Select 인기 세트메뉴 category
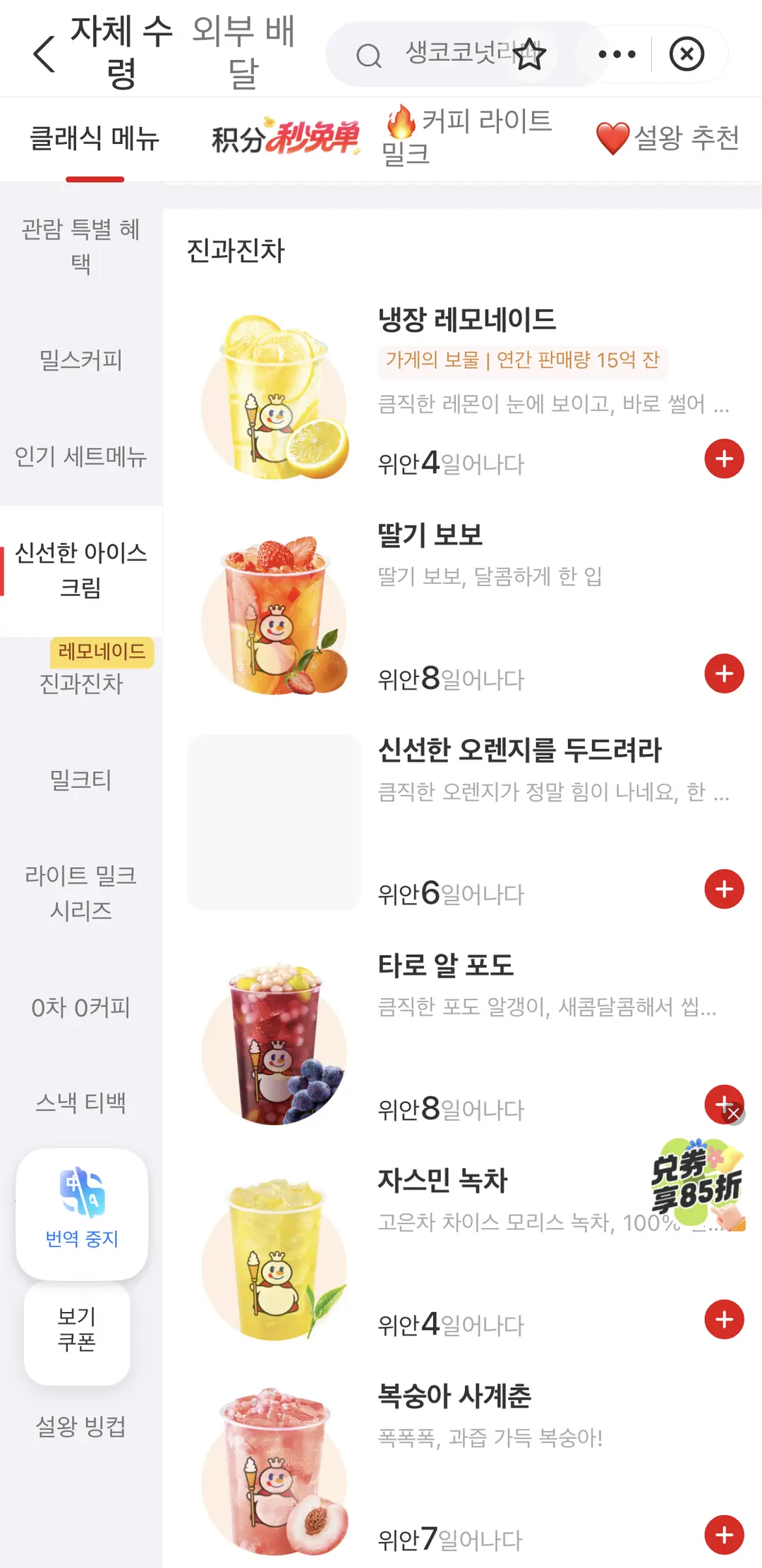 click(x=81, y=456)
